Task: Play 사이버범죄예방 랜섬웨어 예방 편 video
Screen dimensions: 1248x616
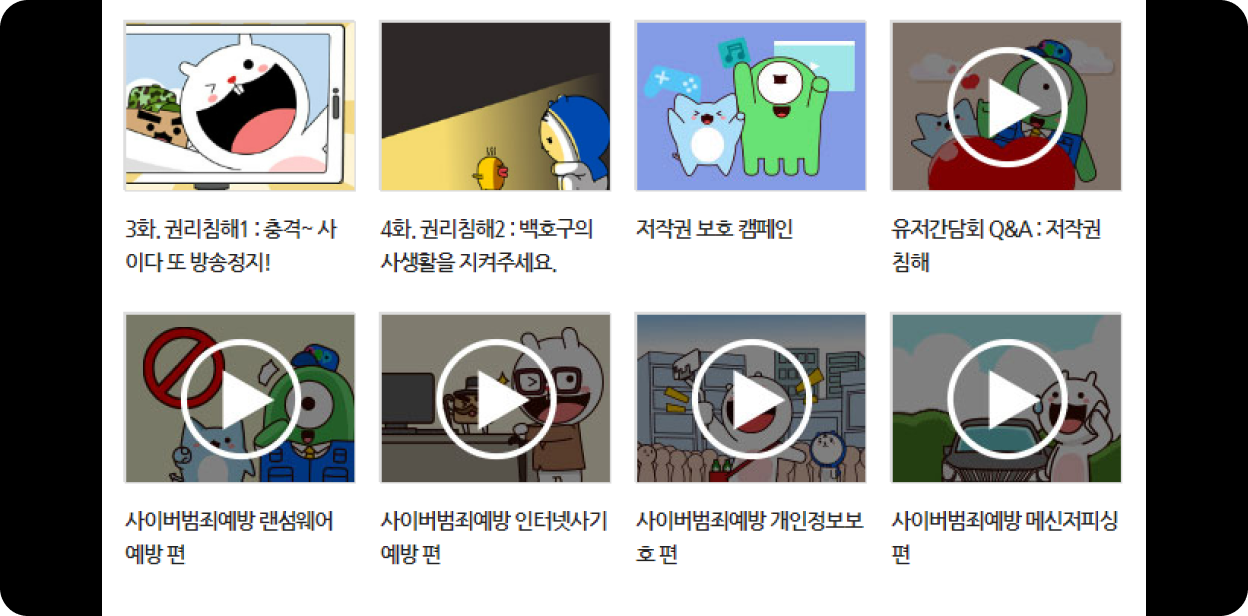Action: [x=240, y=398]
